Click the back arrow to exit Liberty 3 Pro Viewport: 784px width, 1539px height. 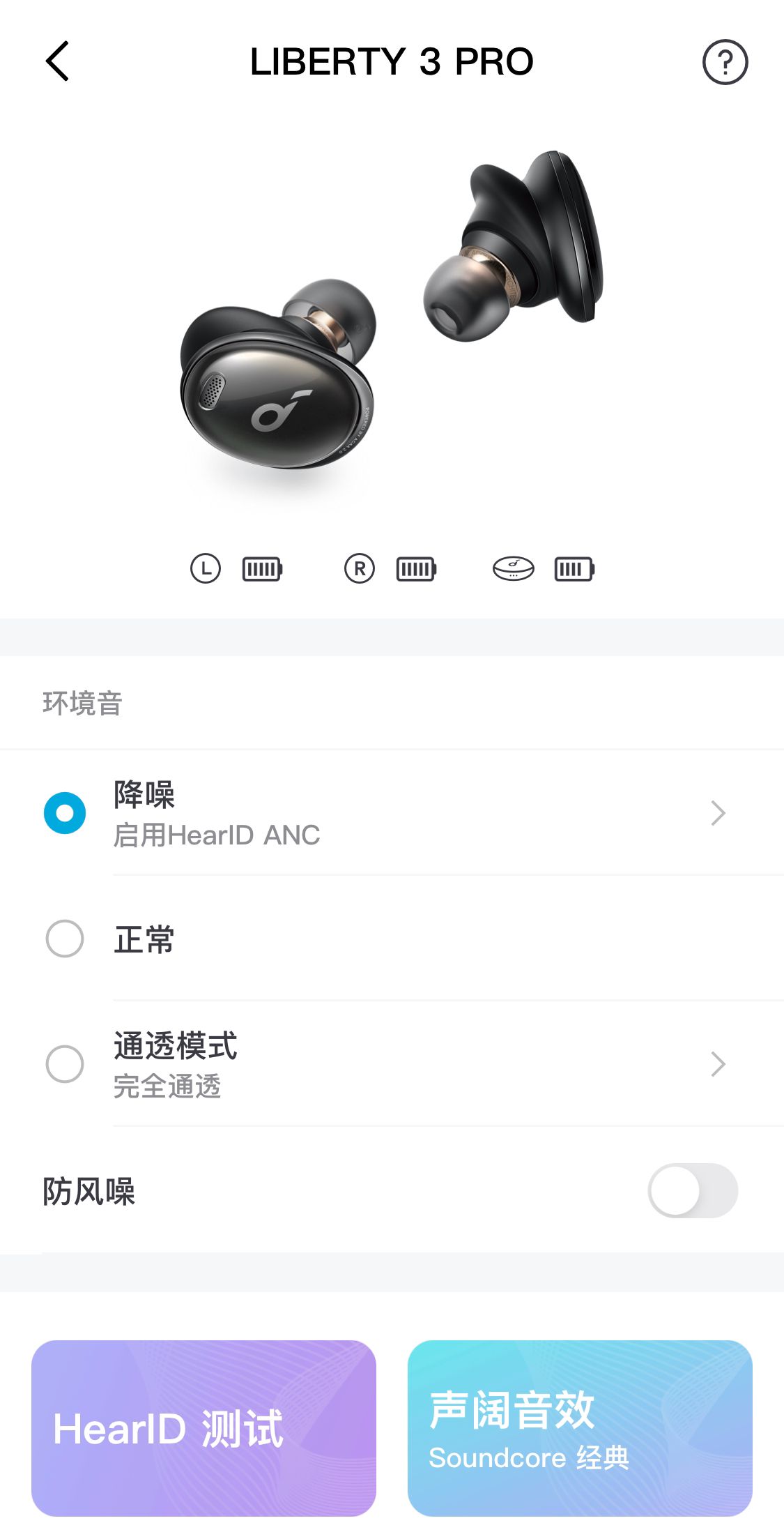coord(58,61)
